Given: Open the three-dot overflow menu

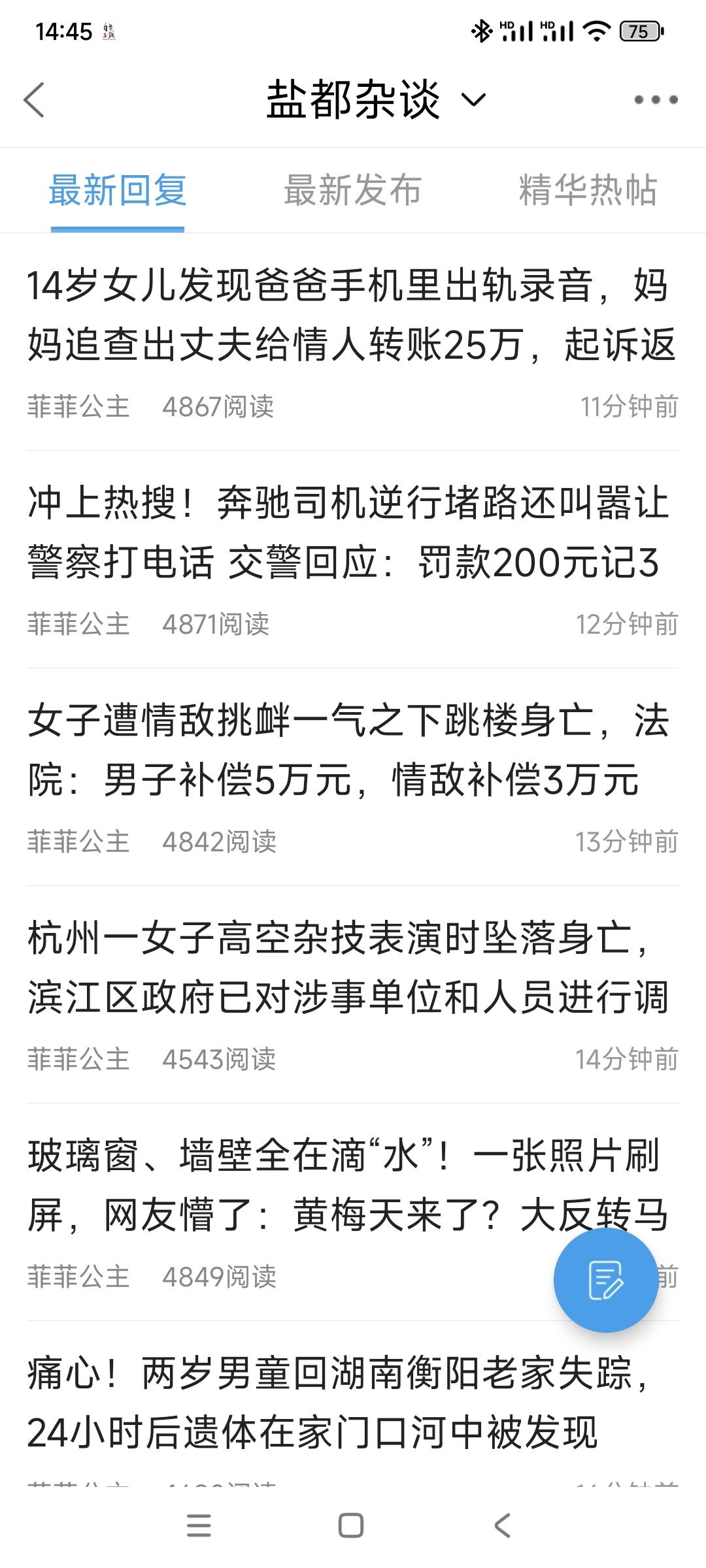Looking at the screenshot, I should (x=656, y=100).
